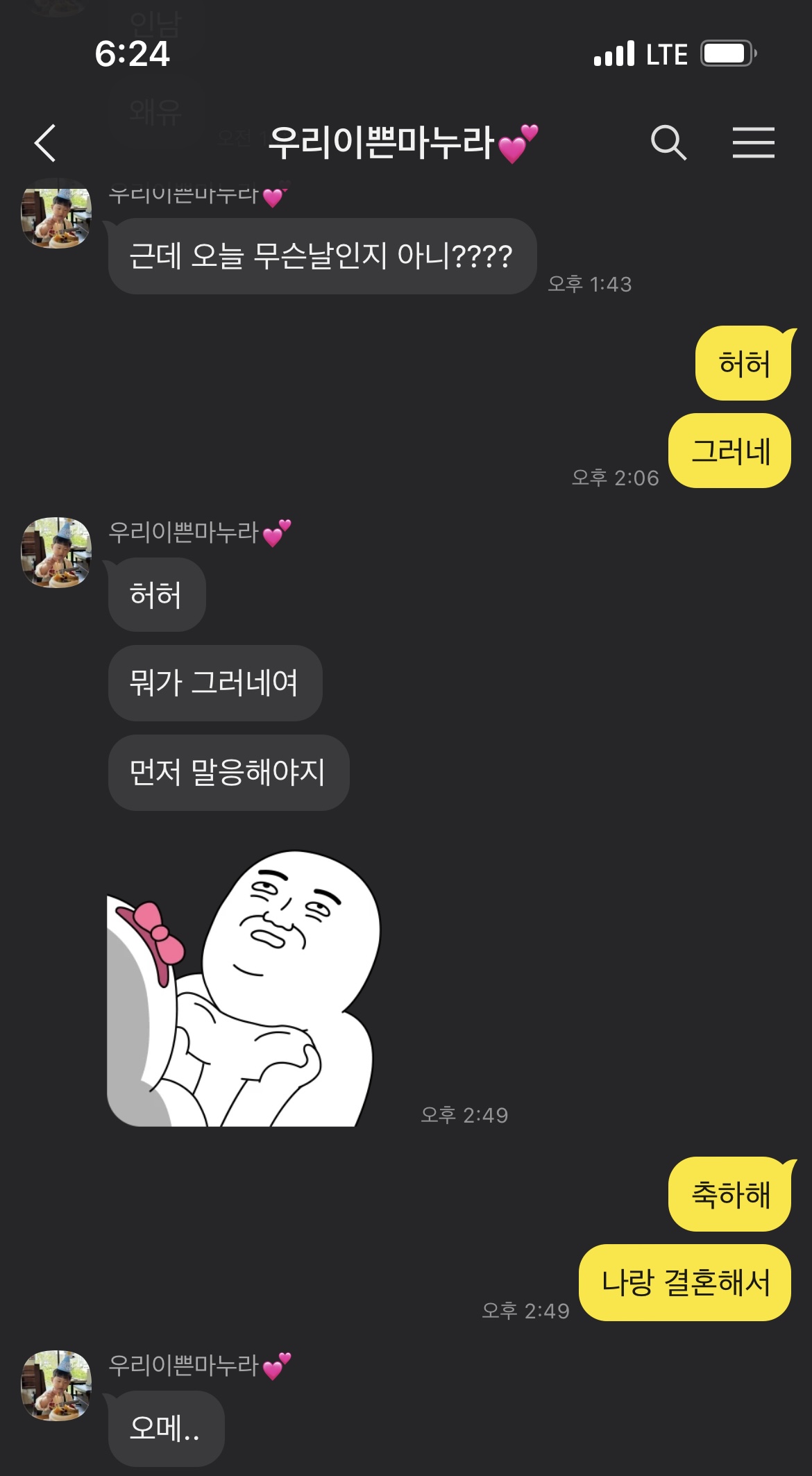This screenshot has height=1476, width=812.
Task: Search within this chat
Action: click(x=668, y=143)
